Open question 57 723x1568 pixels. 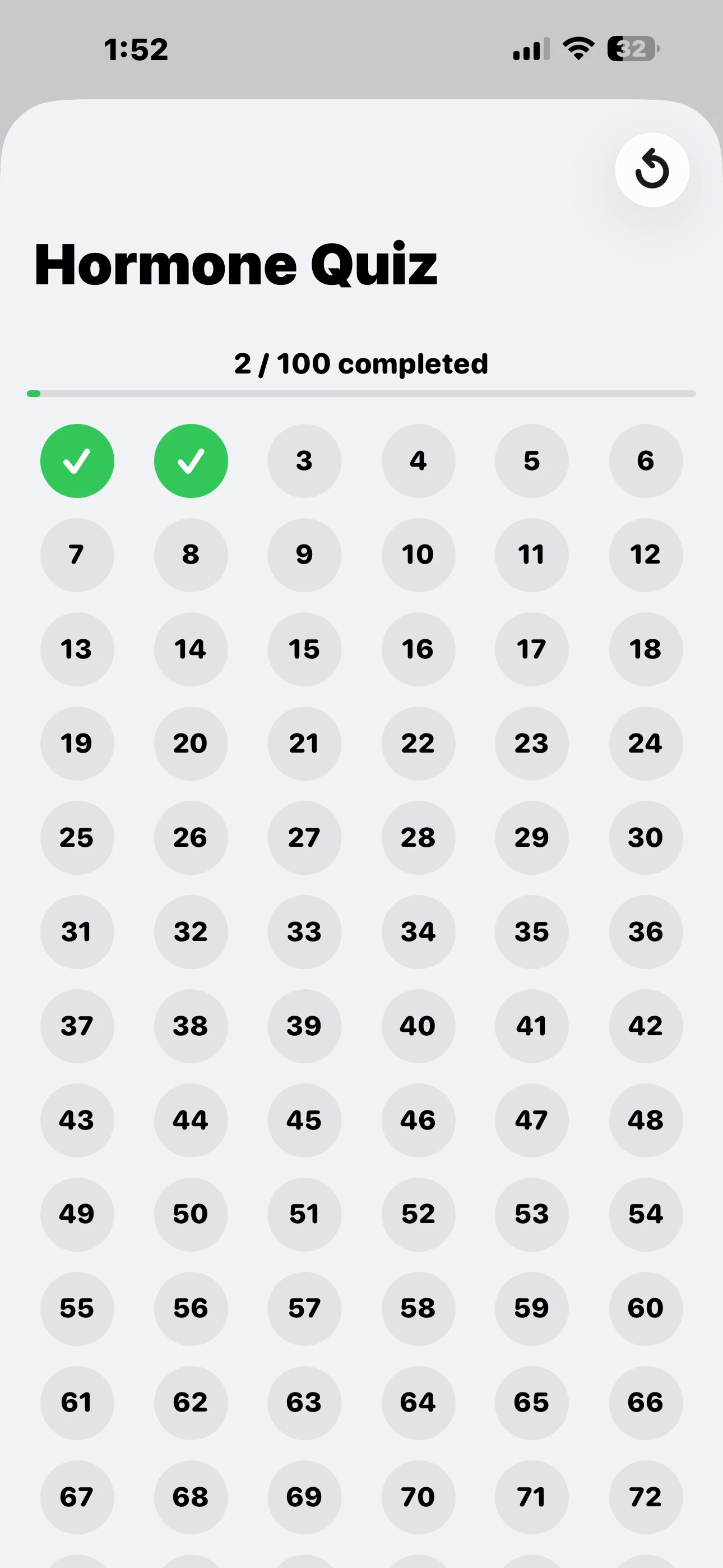pyautogui.click(x=304, y=1309)
